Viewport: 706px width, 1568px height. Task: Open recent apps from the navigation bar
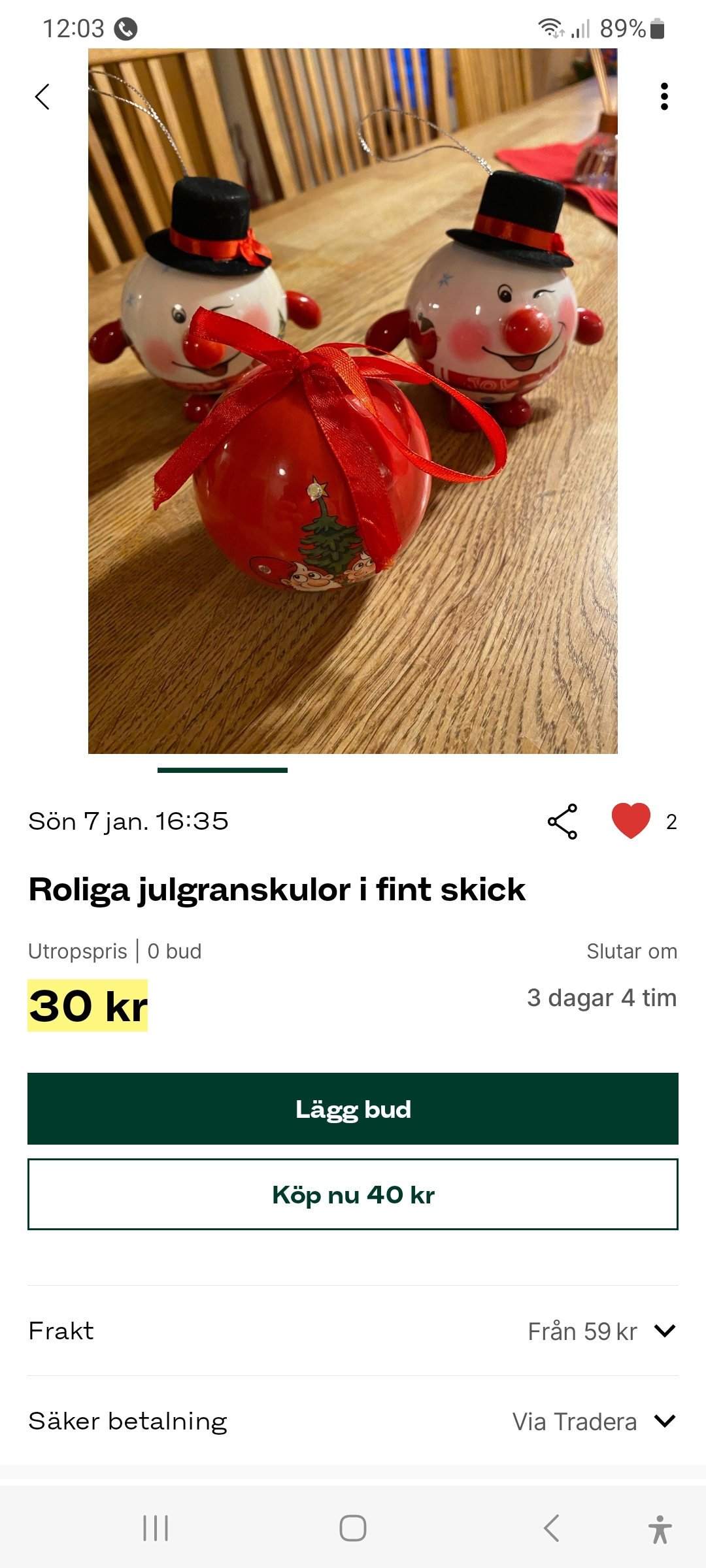click(156, 1528)
